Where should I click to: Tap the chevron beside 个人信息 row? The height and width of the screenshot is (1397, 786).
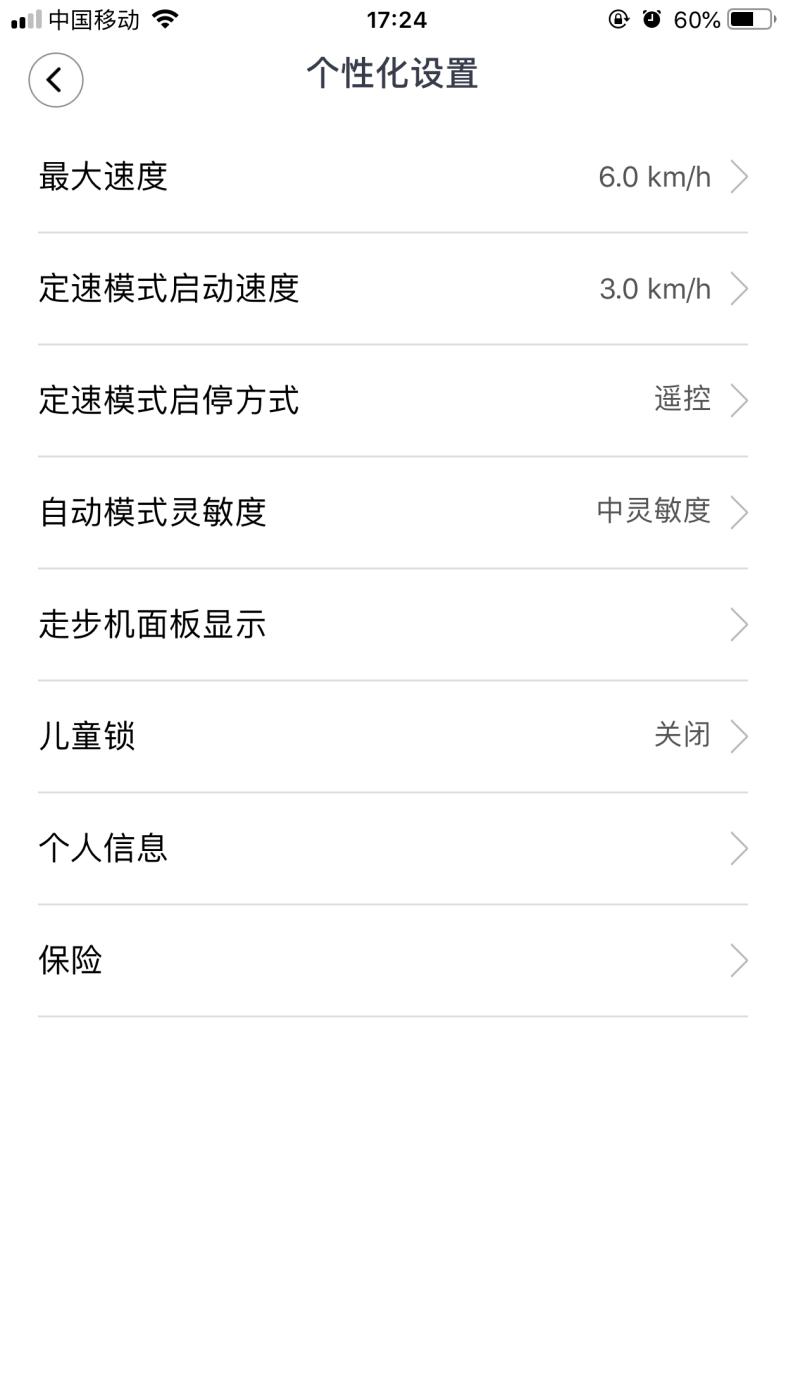pyautogui.click(x=739, y=848)
